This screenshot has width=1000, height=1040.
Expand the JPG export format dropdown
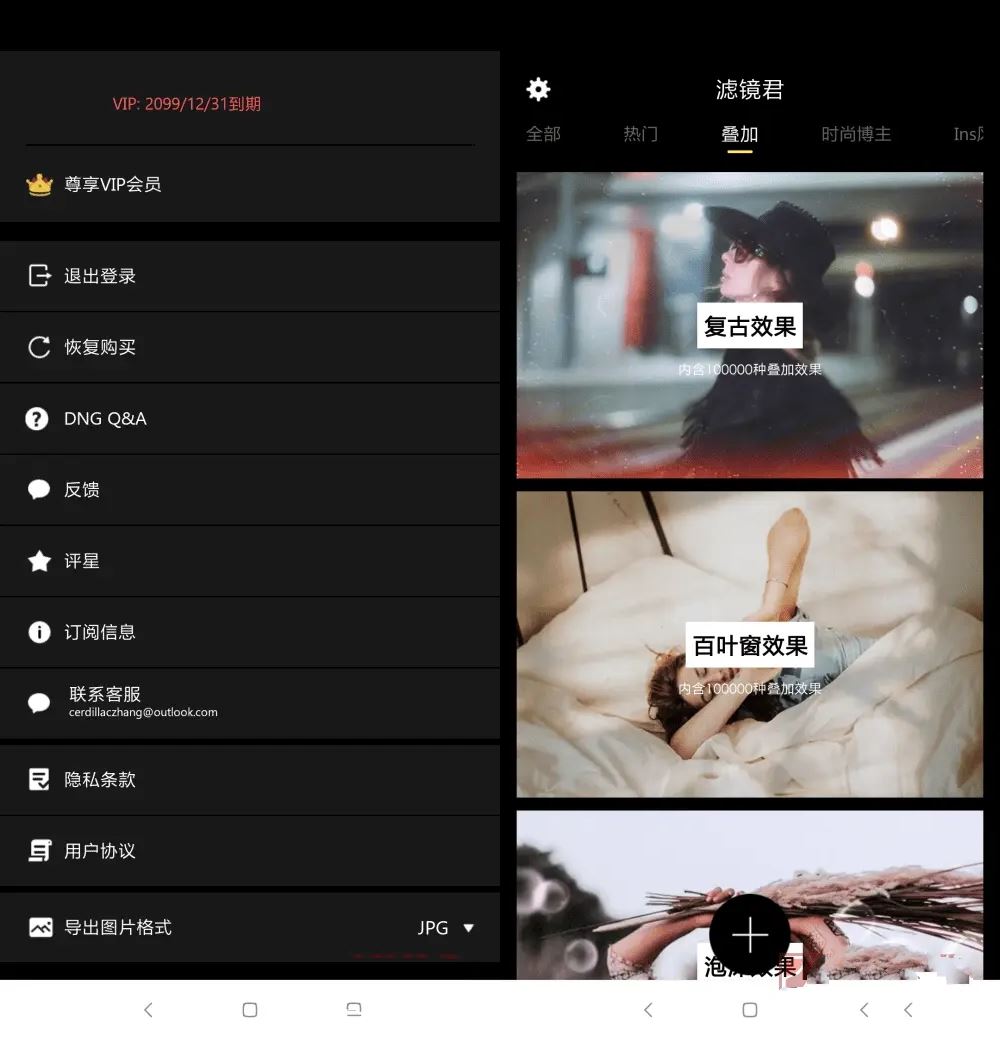coord(446,928)
